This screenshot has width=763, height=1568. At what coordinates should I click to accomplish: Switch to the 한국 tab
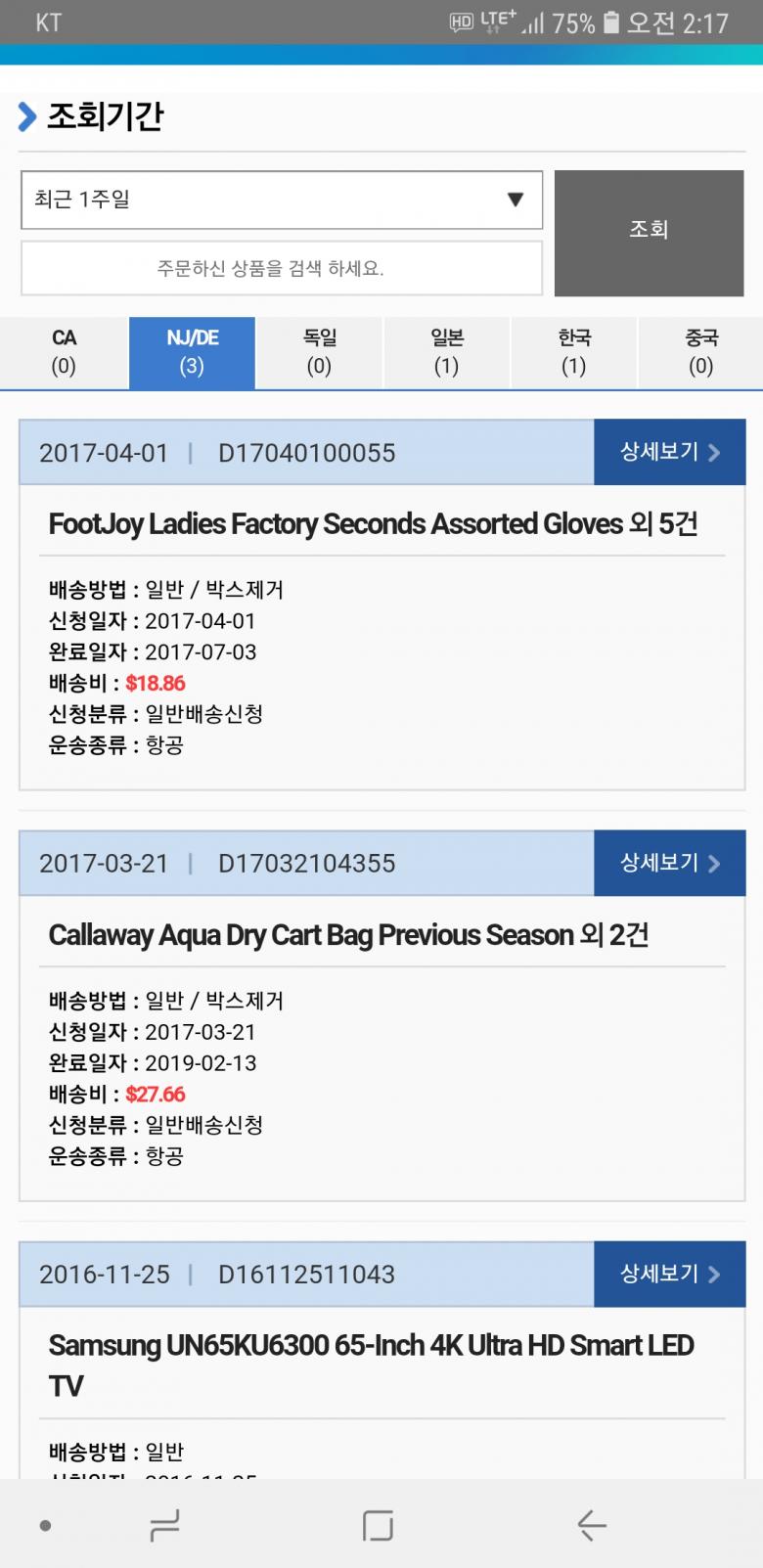pos(573,352)
